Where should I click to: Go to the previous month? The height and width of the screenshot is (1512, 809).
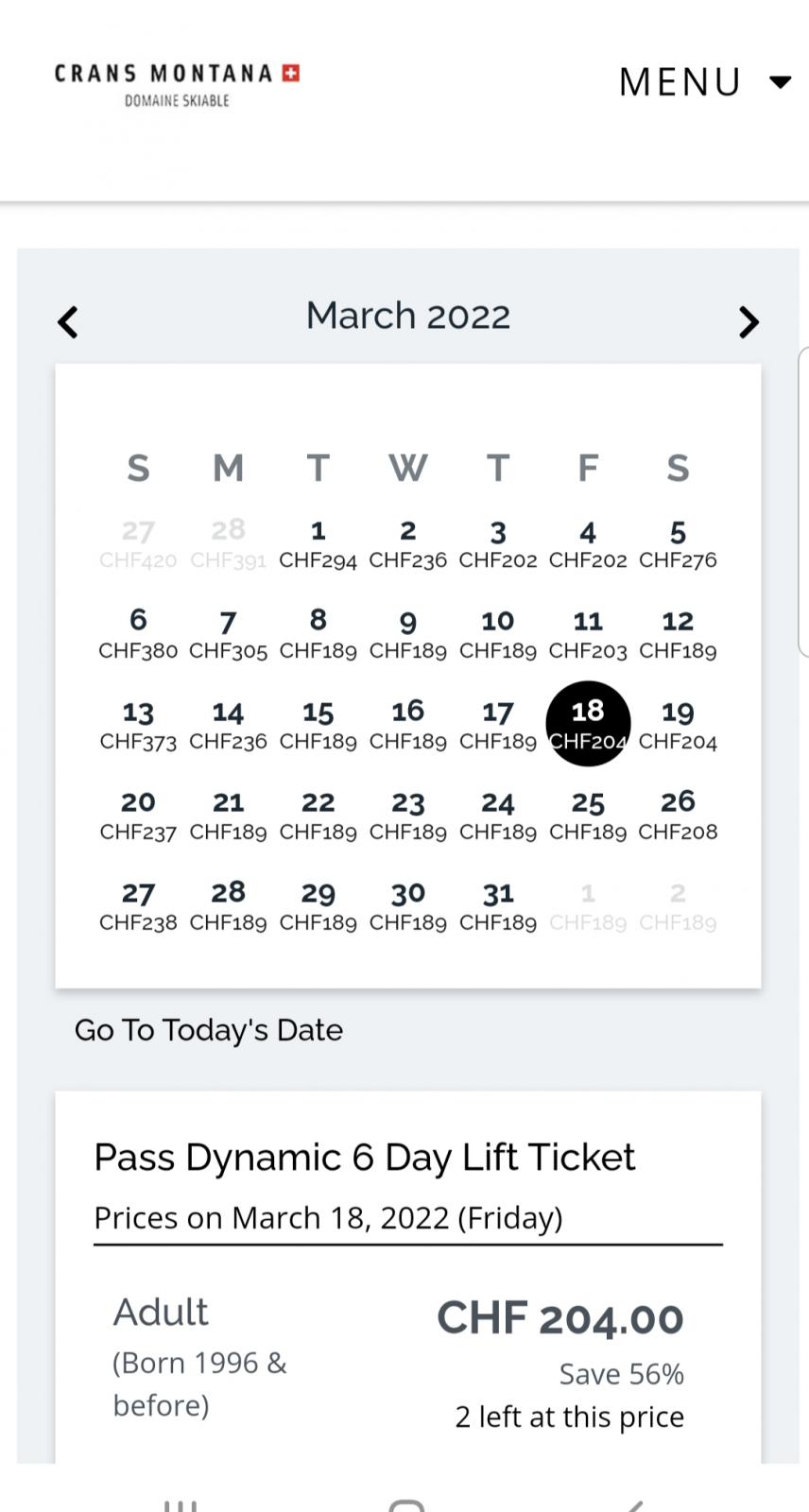68,322
